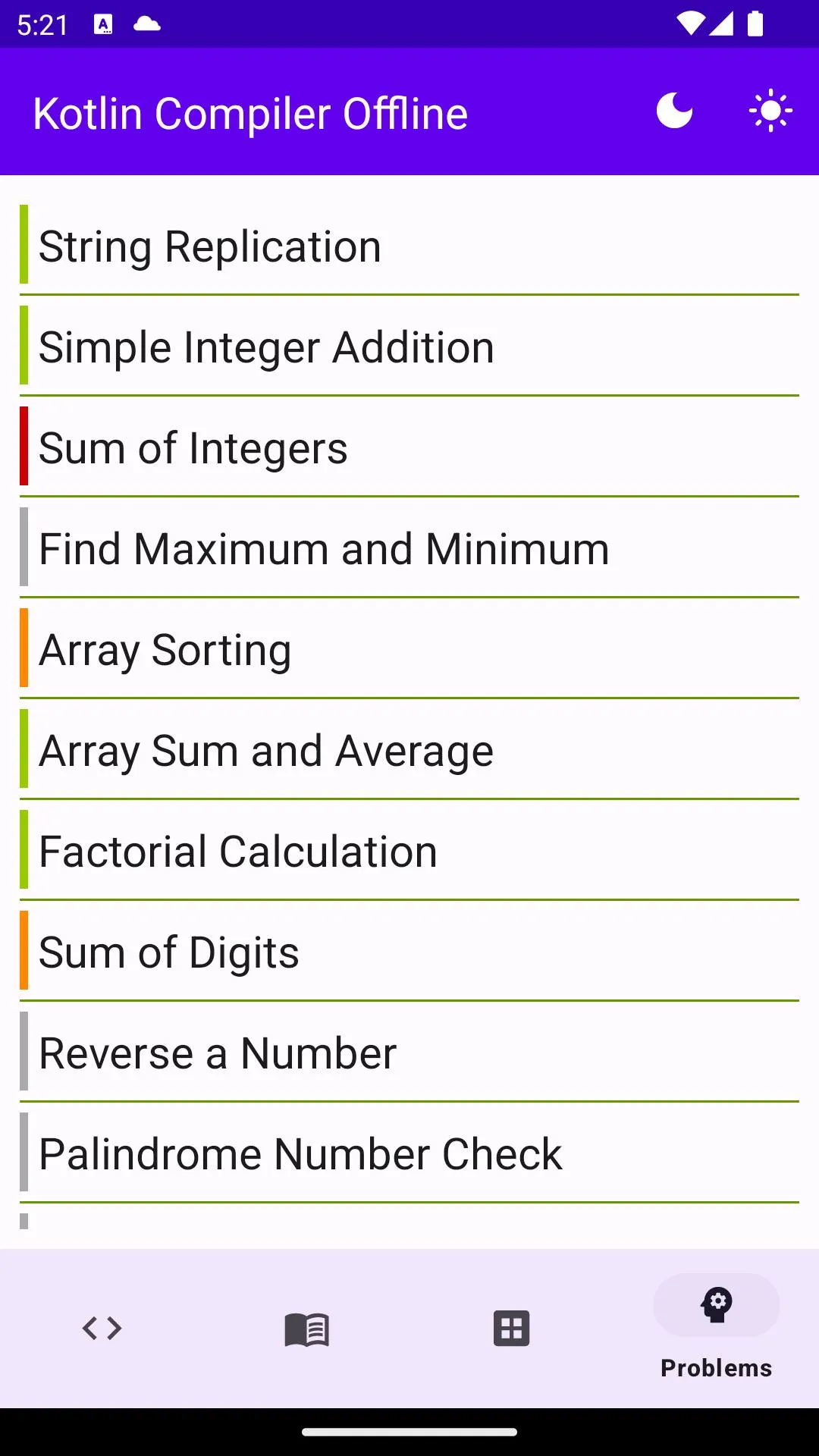Open the String Replication problem

pyautogui.click(x=409, y=246)
